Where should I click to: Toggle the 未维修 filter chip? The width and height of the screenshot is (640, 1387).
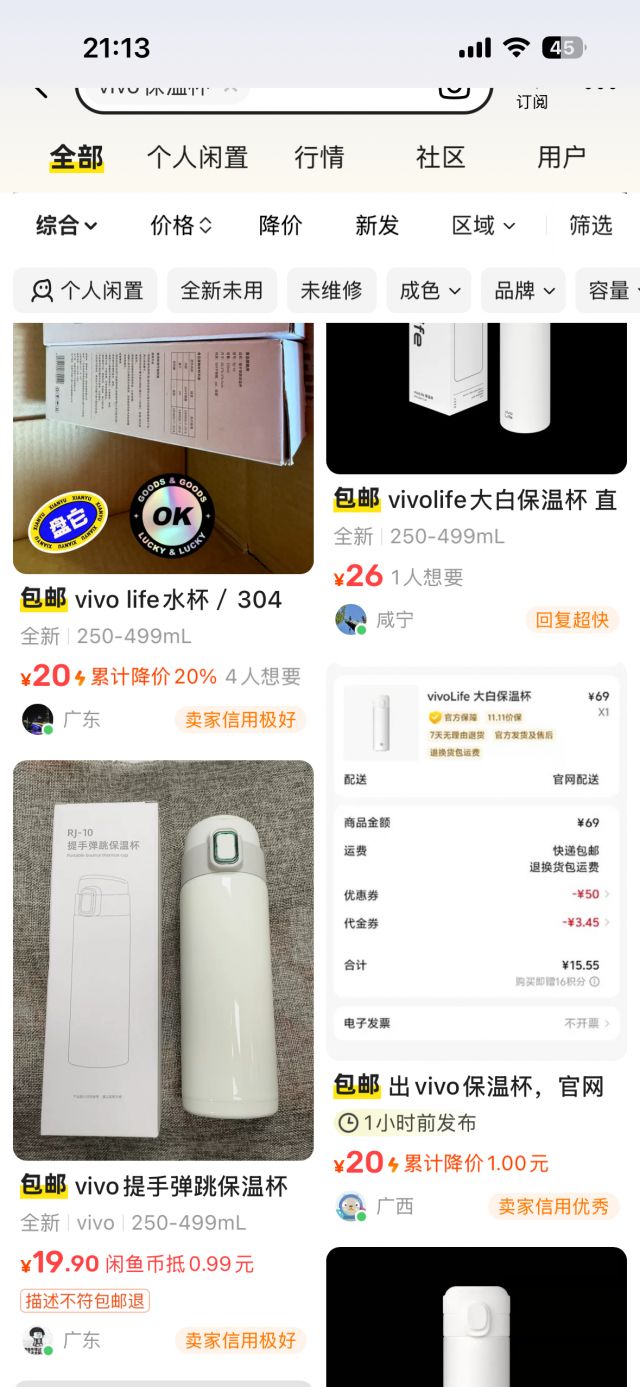pyautogui.click(x=331, y=291)
